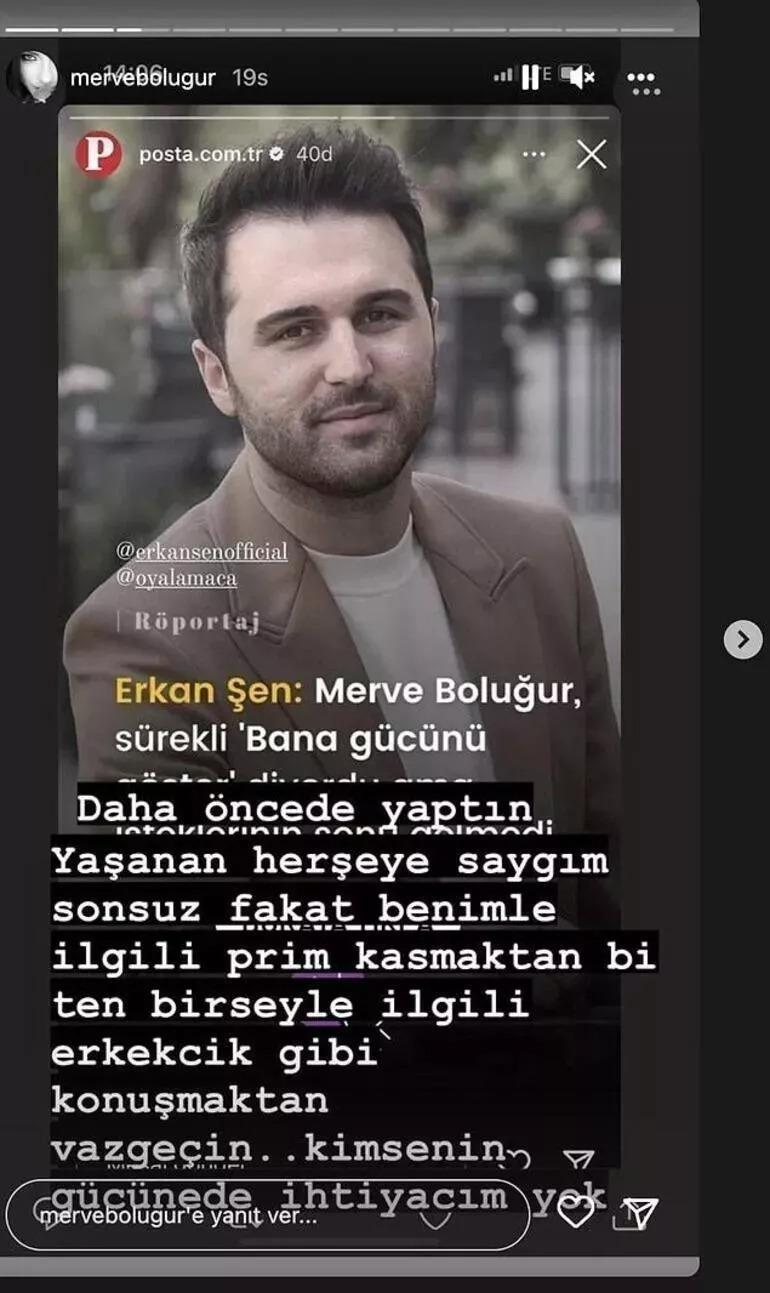Viewport: 770px width, 1293px height.
Task: Open merveboluğur's profile avatar
Action: (x=33, y=77)
